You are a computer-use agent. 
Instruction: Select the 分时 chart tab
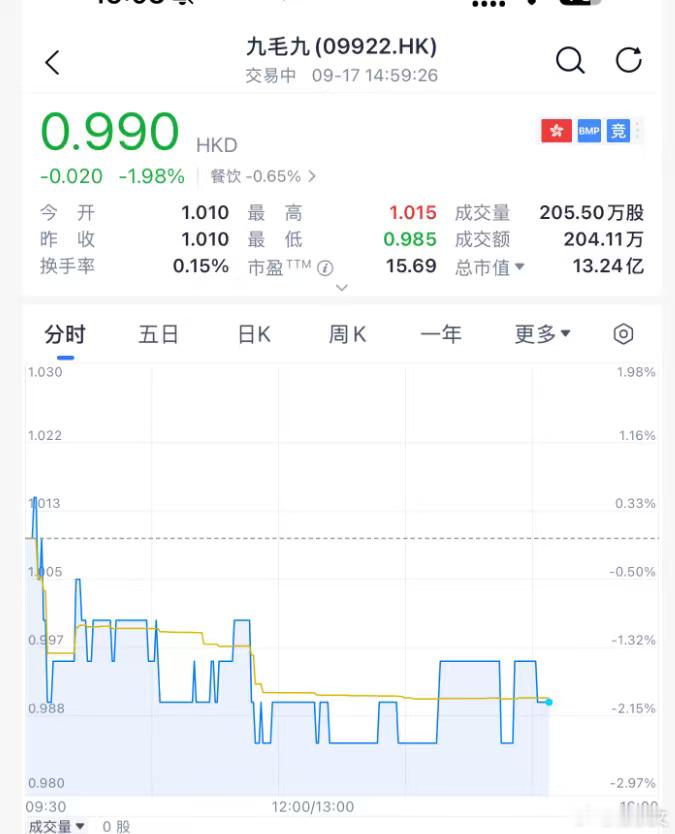click(65, 335)
